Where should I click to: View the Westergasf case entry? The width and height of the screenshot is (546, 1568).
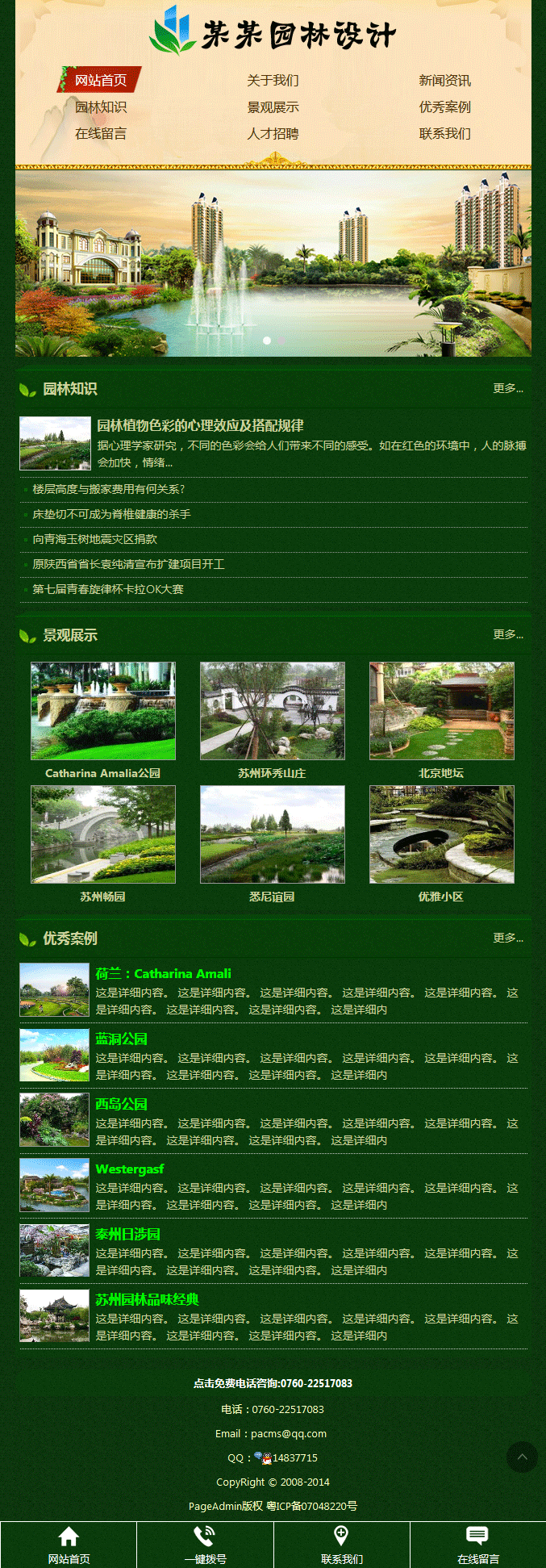[130, 1169]
